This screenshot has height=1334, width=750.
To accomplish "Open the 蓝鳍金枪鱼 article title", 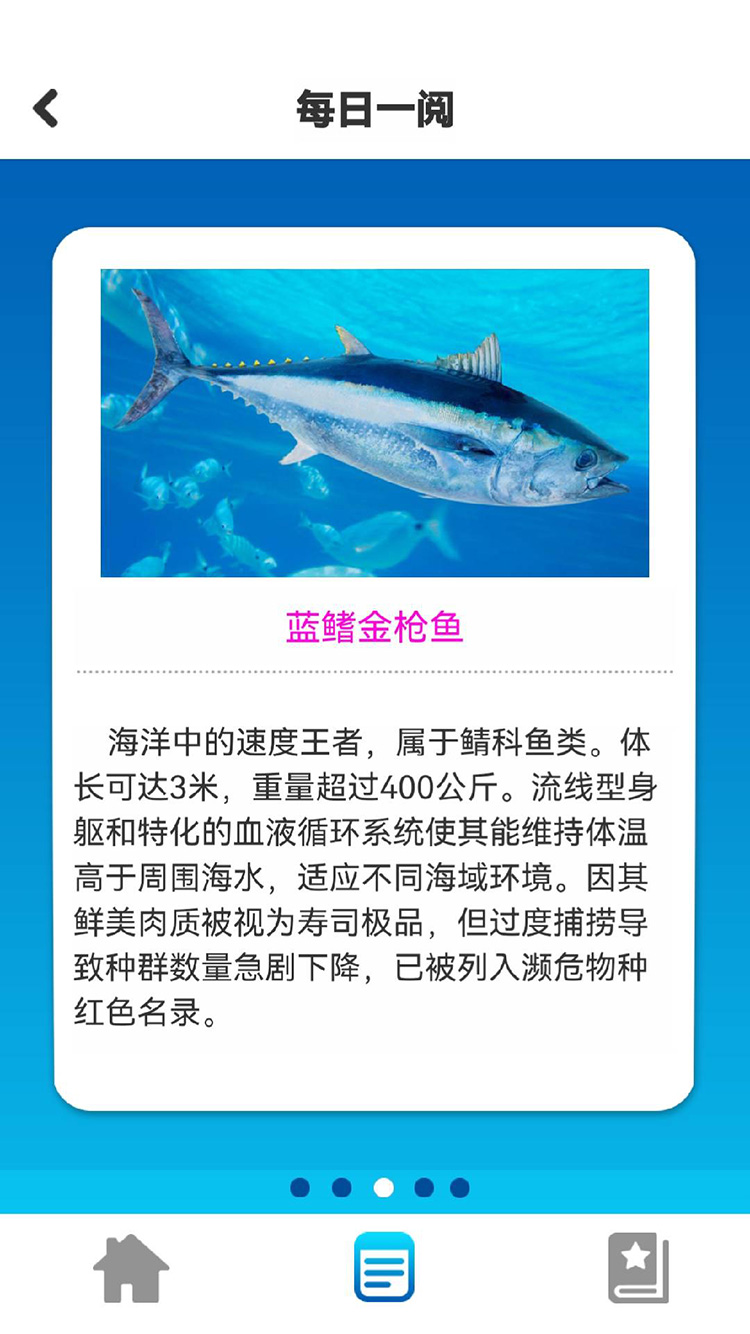I will click(x=375, y=627).
